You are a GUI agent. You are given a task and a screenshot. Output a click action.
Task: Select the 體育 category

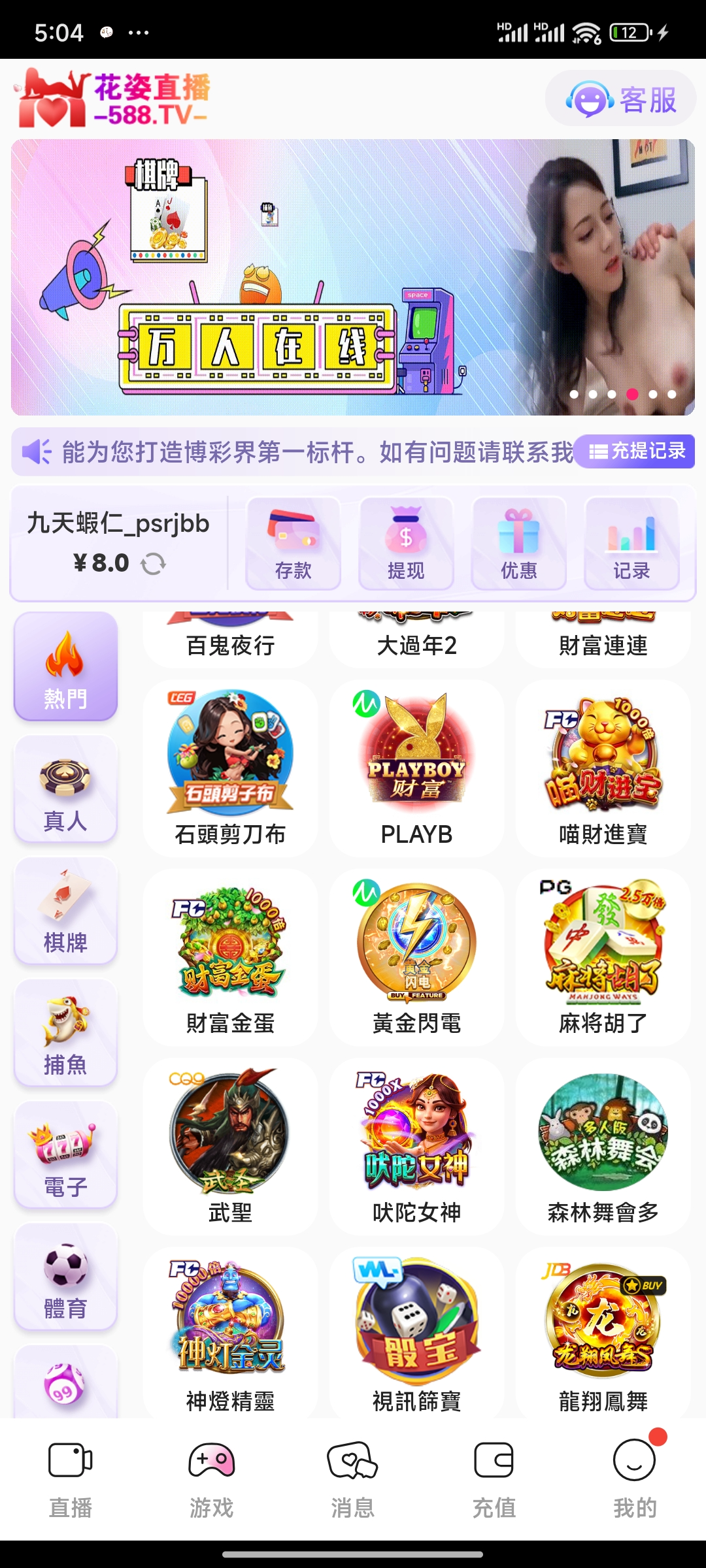point(65,1277)
